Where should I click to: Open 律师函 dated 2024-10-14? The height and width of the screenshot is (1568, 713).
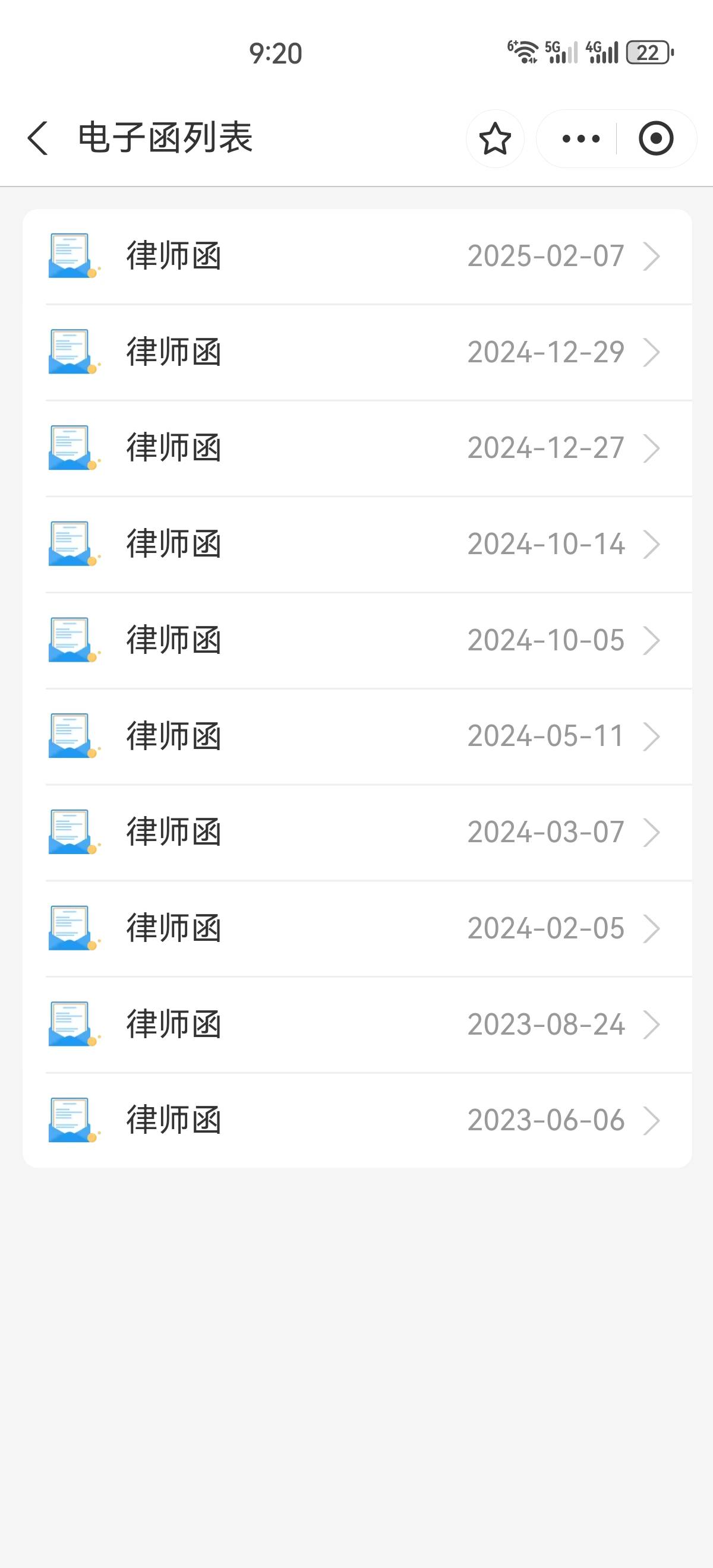[x=357, y=544]
